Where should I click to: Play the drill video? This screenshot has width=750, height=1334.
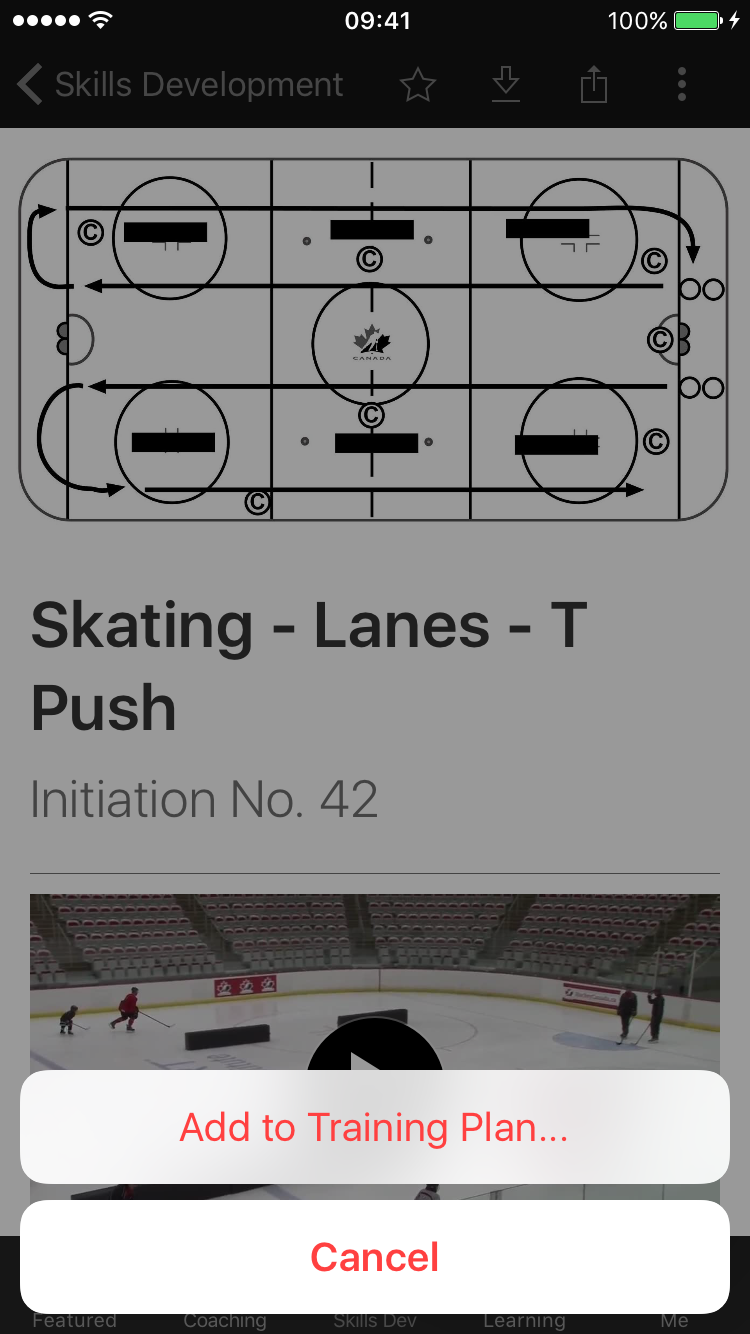click(374, 1050)
